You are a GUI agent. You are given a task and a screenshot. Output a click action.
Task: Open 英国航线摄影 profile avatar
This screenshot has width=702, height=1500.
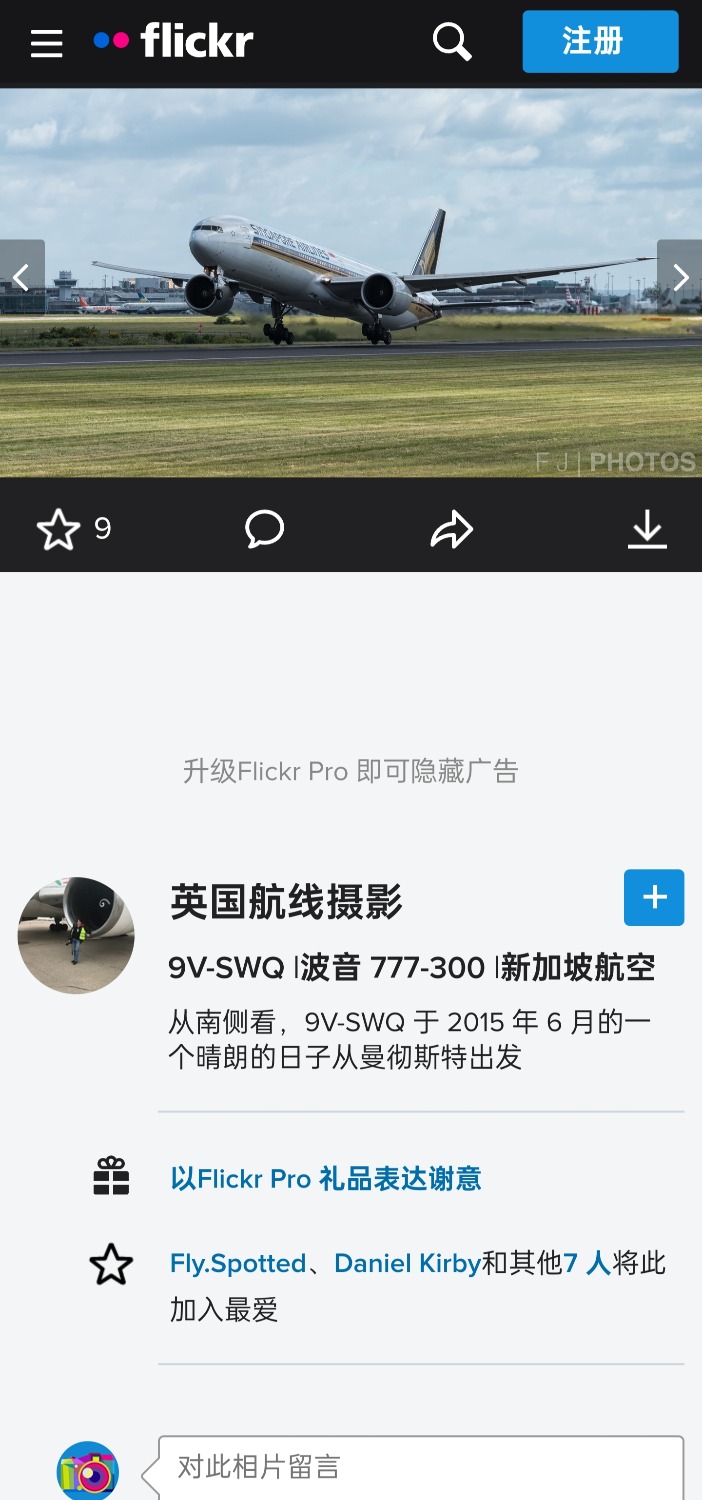76,935
